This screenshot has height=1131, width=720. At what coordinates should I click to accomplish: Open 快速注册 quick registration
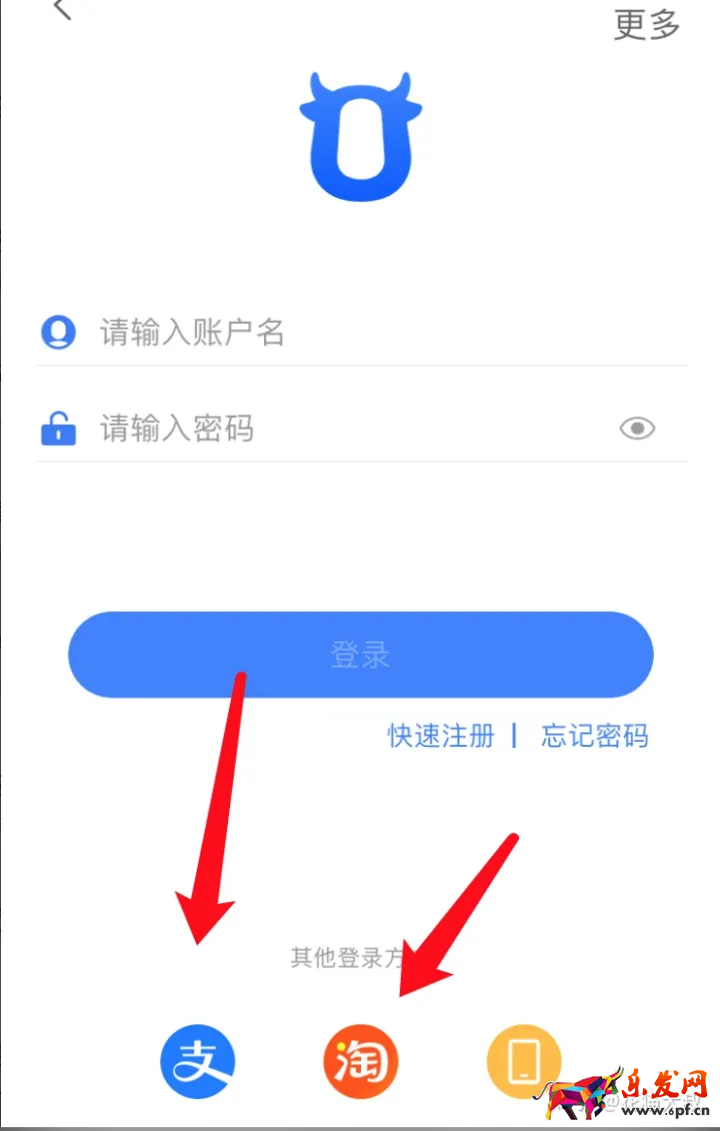[x=441, y=736]
